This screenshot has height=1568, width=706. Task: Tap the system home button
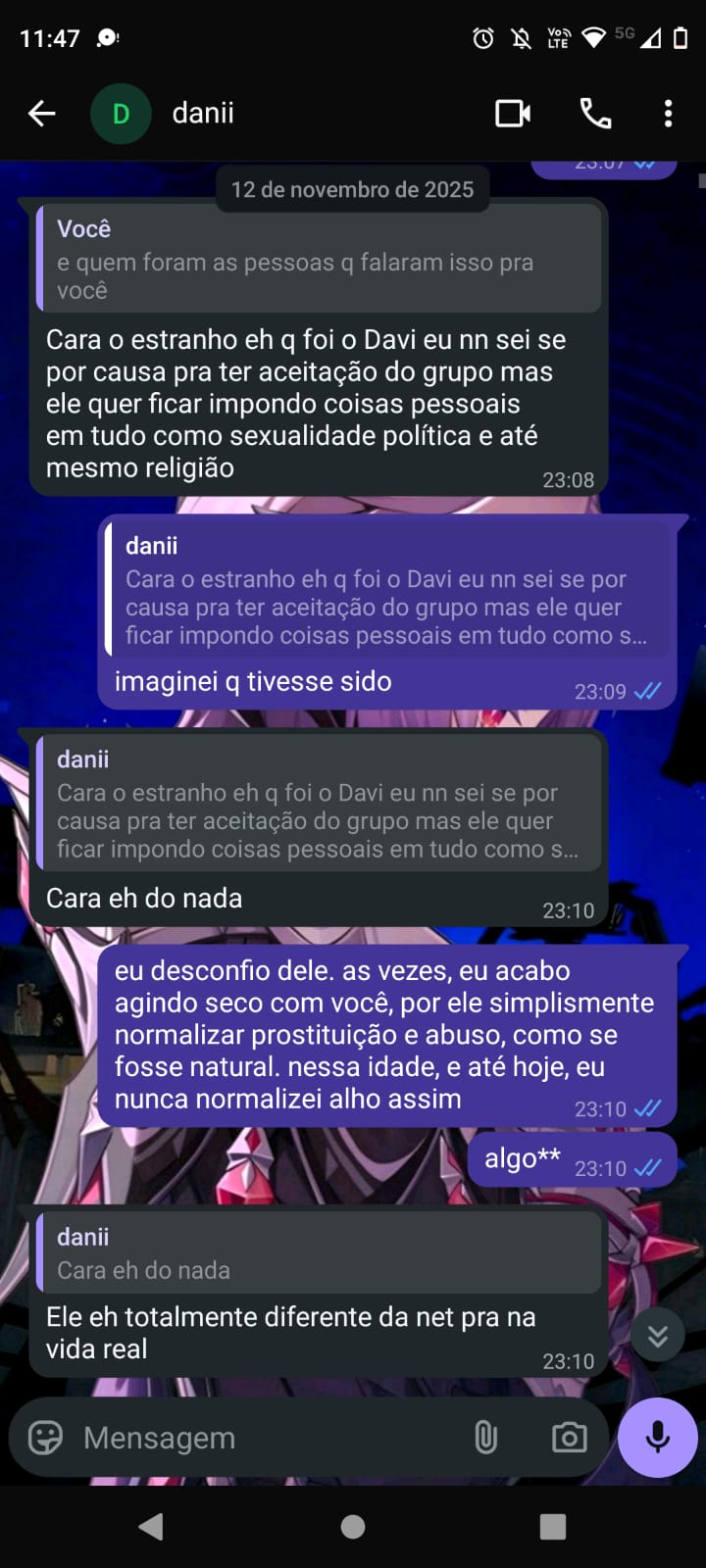coord(353,1526)
